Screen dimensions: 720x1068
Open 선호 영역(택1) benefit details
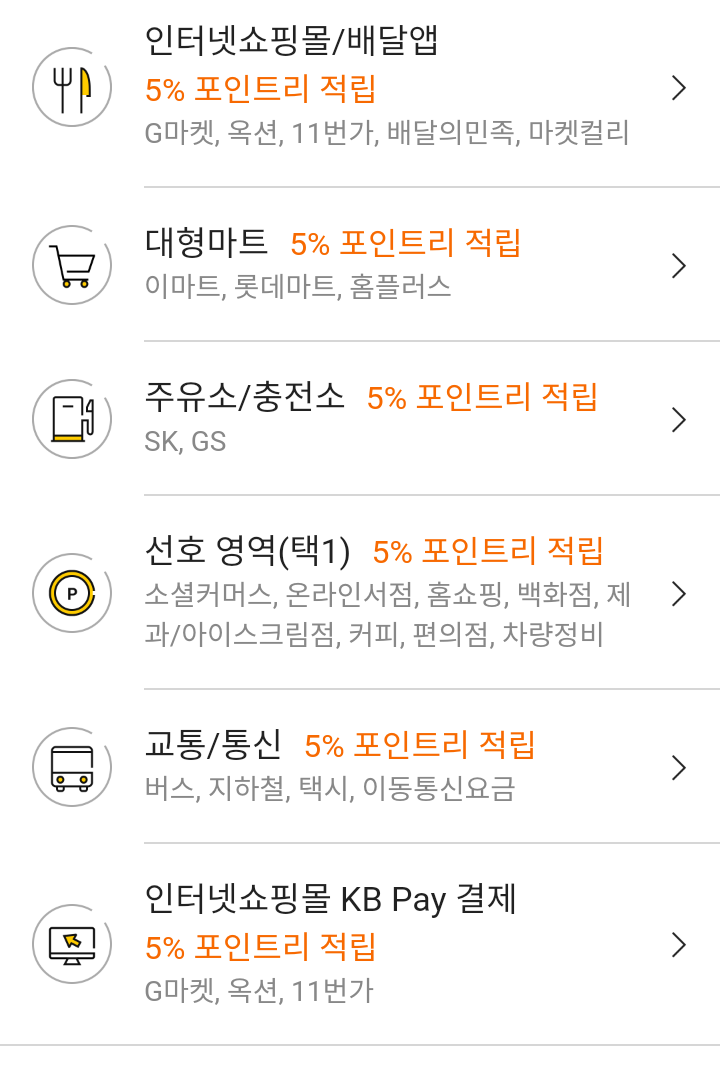[x=360, y=592]
